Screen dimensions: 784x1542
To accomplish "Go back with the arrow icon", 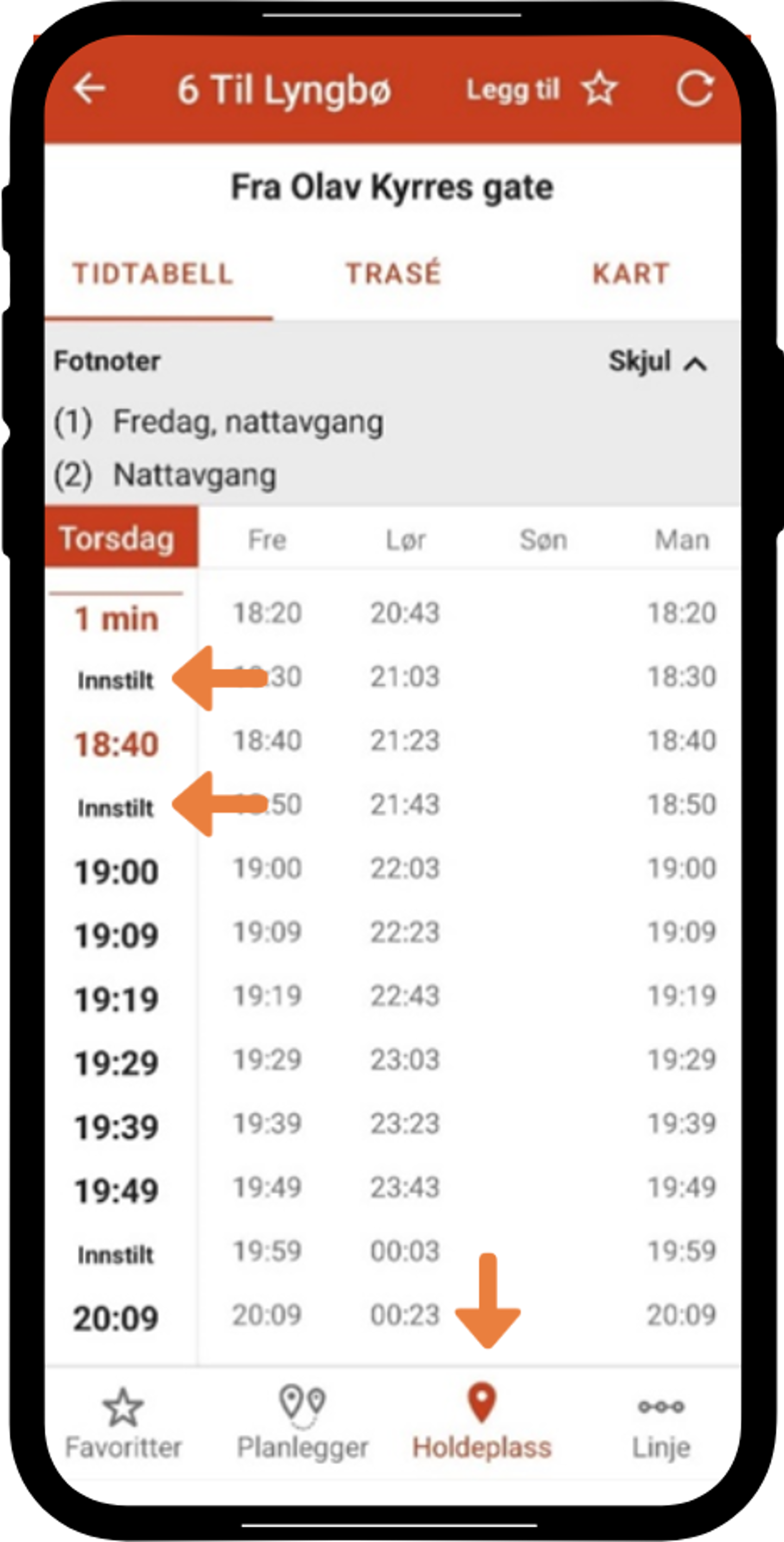I will pos(89,89).
